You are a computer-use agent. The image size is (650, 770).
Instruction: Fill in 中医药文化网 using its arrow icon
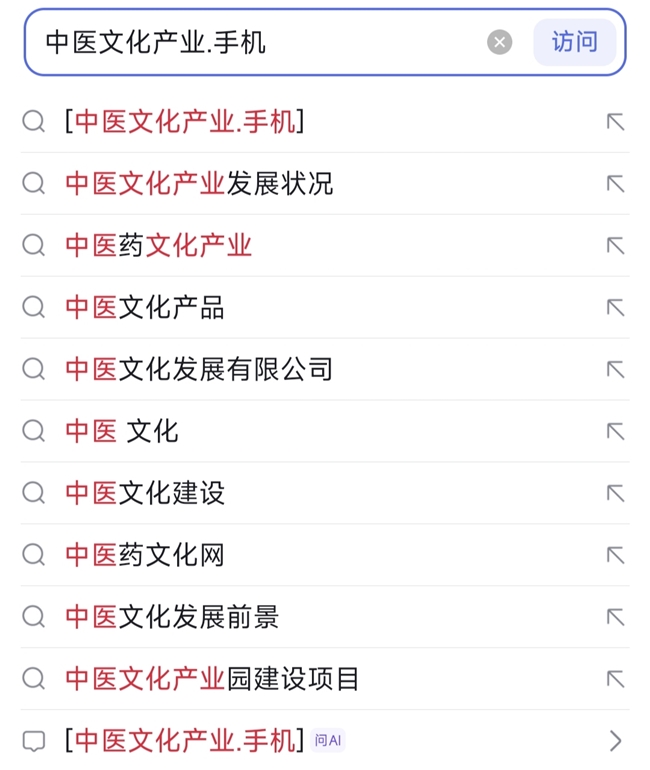(x=615, y=555)
